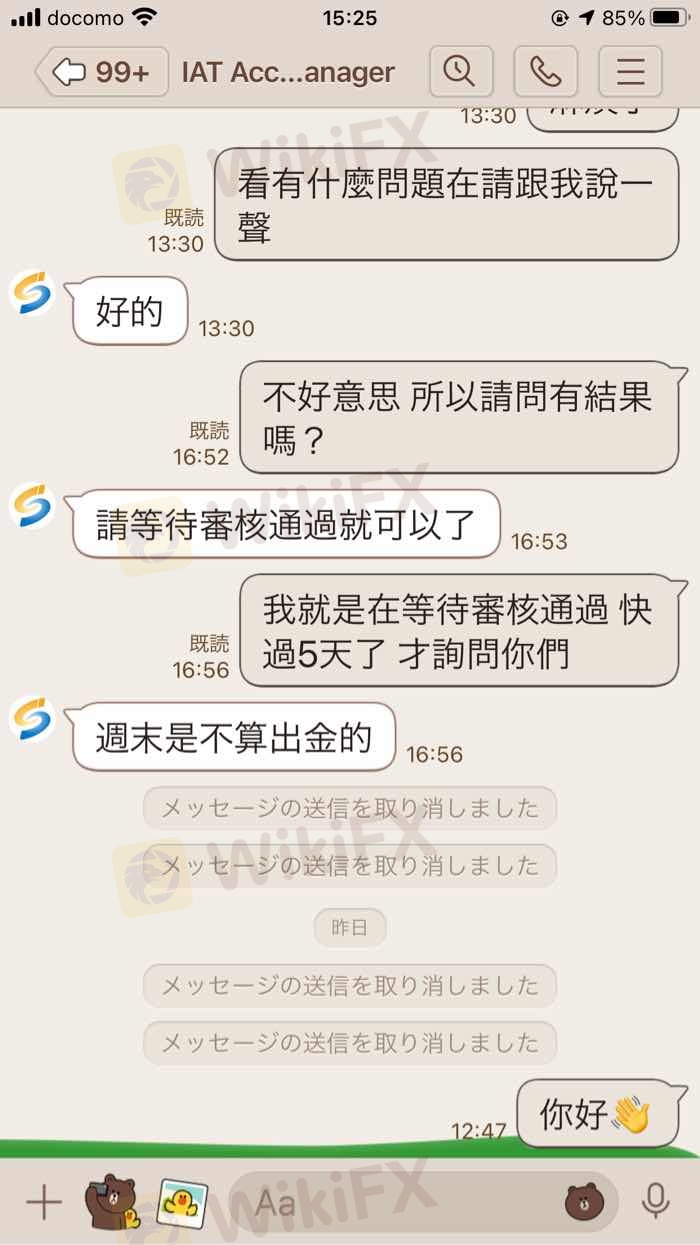Open sender's profile avatar beside 好的 message
This screenshot has height=1245, width=700.
coord(33,294)
